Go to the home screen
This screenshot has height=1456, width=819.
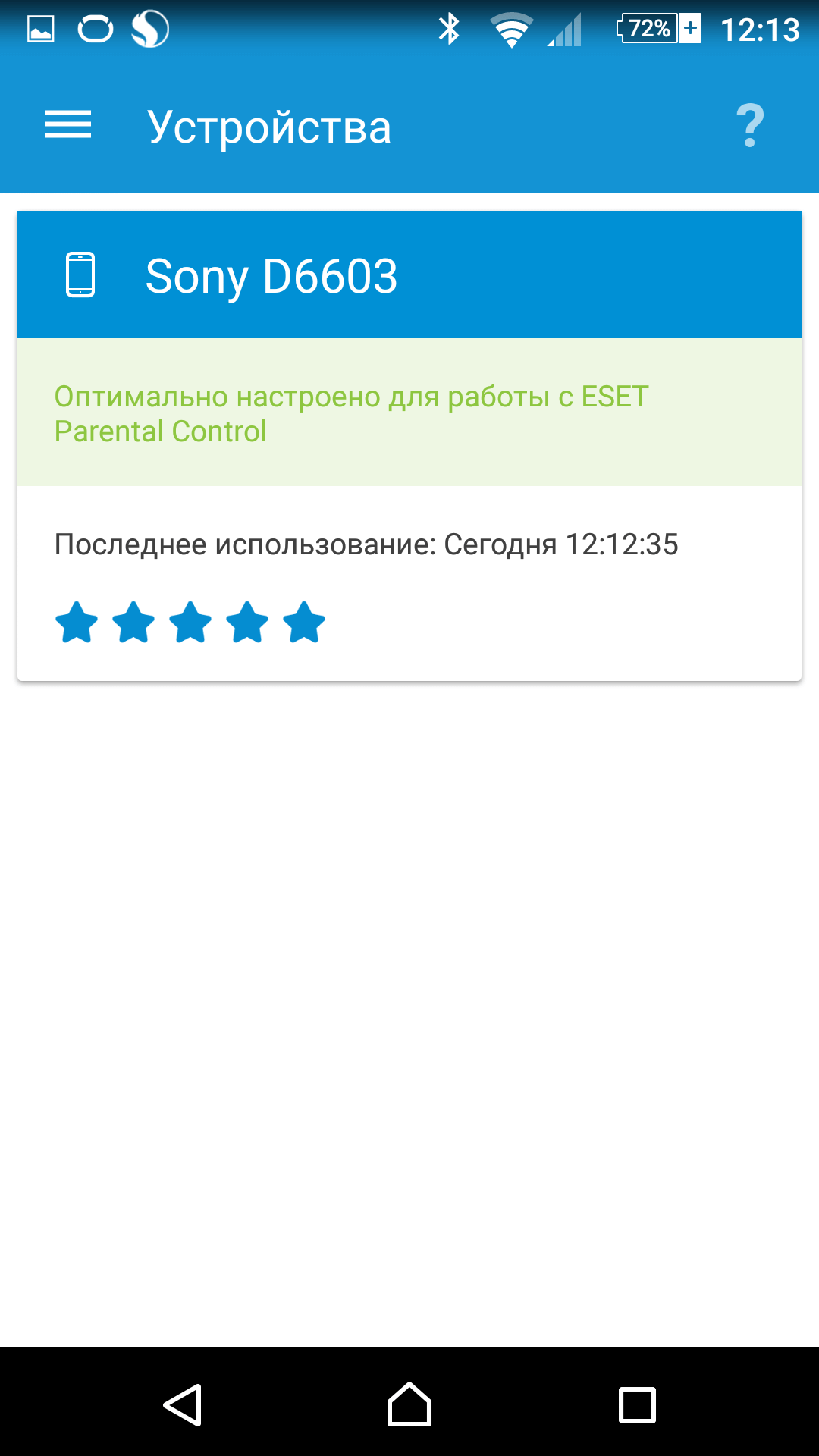[x=409, y=1404]
